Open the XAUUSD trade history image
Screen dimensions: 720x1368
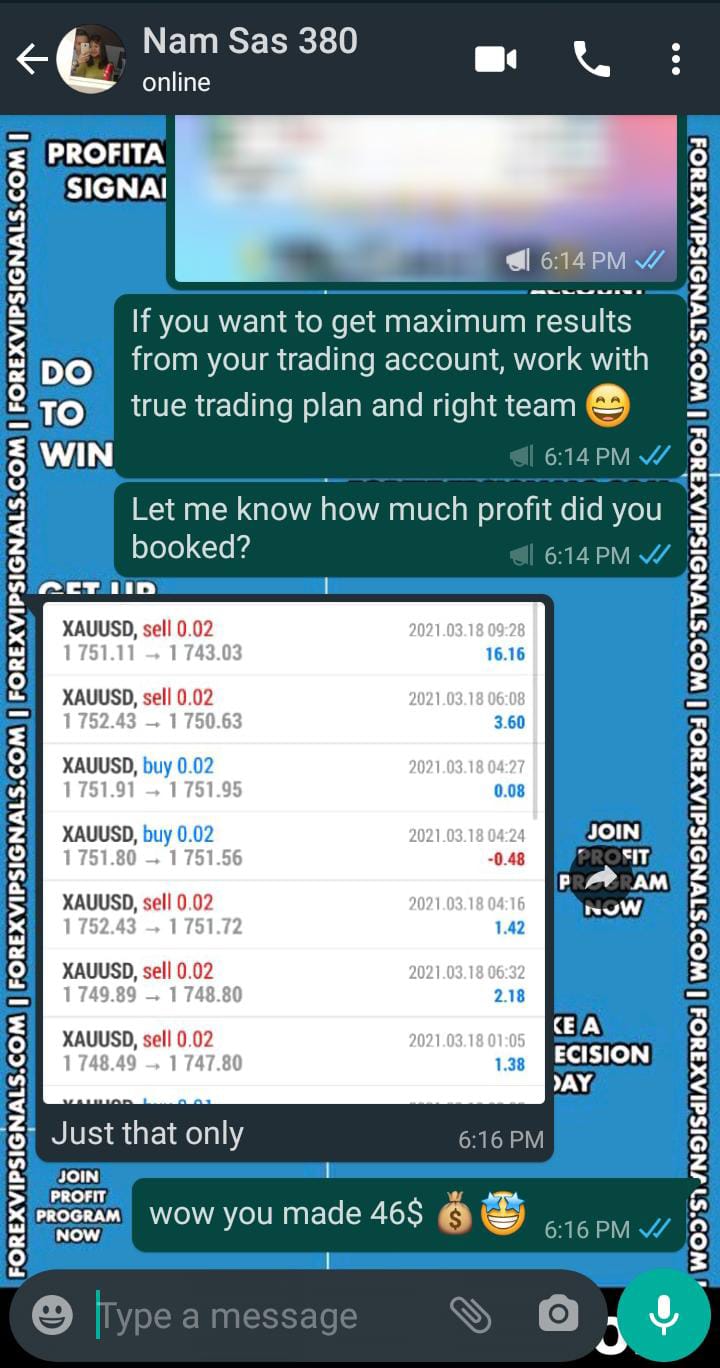coord(293,850)
